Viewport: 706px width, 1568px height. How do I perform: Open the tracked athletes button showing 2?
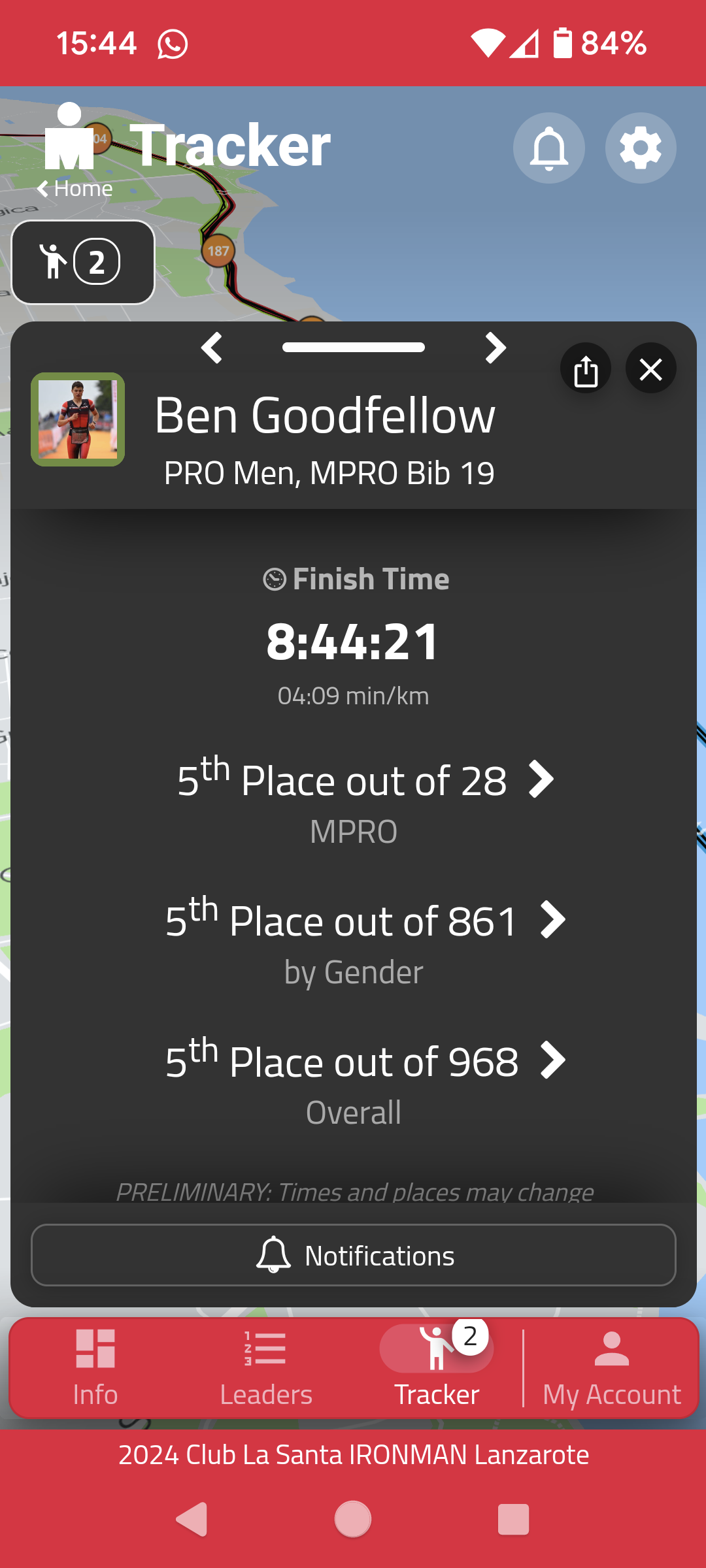pos(83,263)
